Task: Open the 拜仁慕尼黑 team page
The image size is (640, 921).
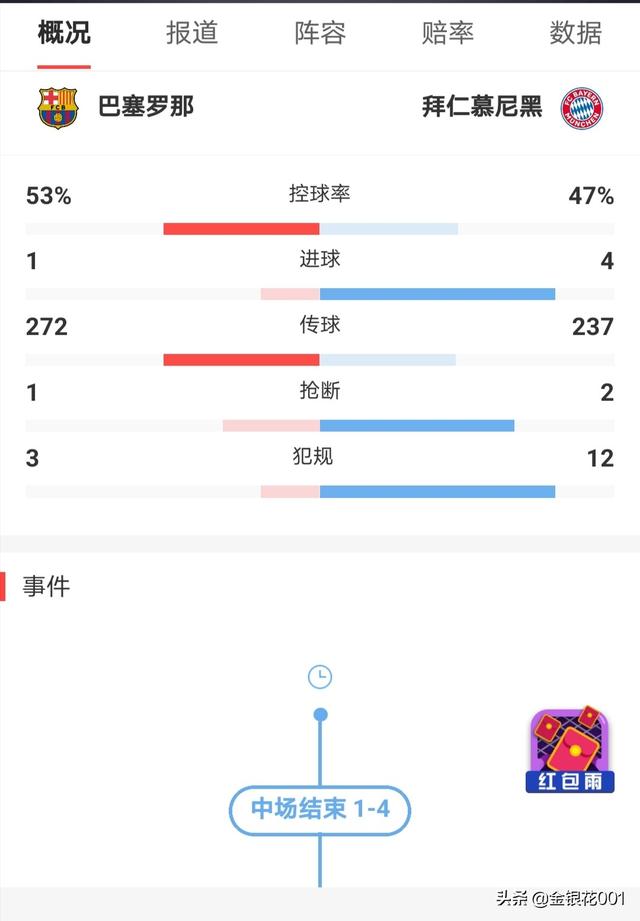Action: [512, 107]
